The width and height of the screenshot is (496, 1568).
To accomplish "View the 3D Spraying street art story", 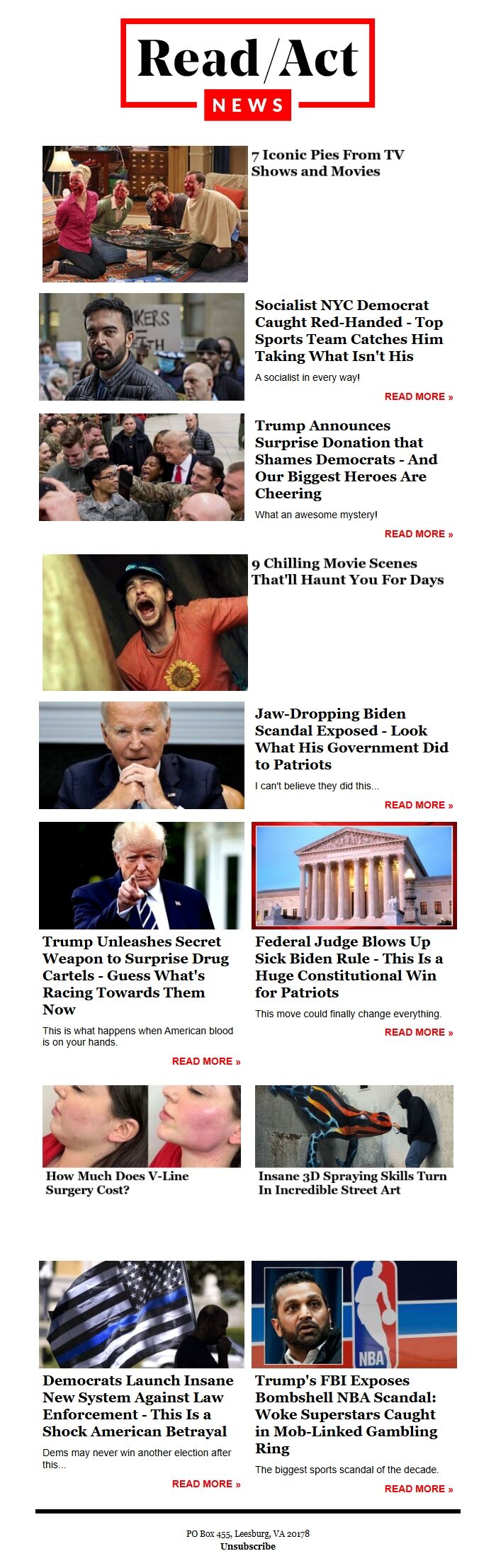I will pos(352,1182).
